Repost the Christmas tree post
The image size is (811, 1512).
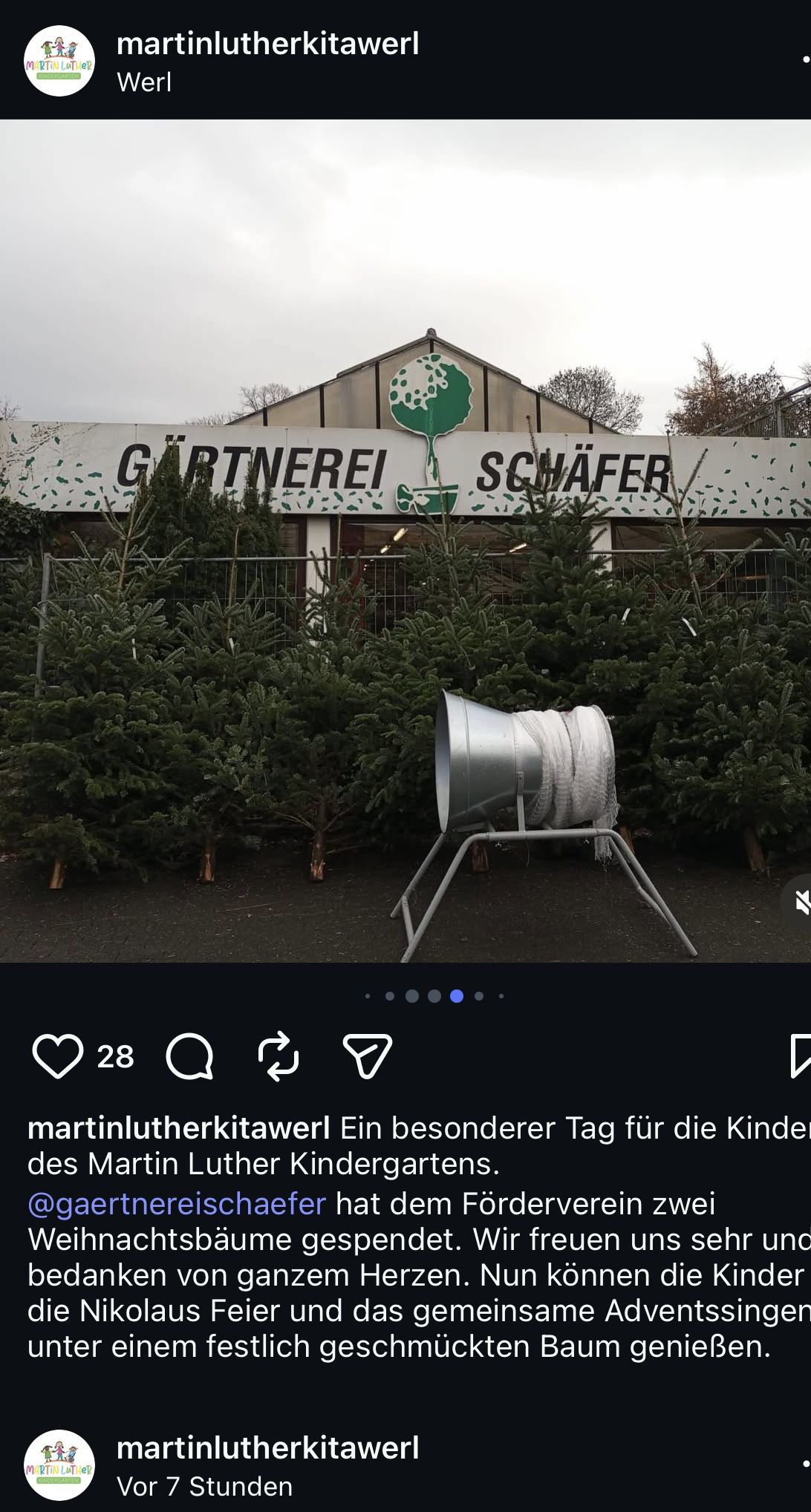278,1056
